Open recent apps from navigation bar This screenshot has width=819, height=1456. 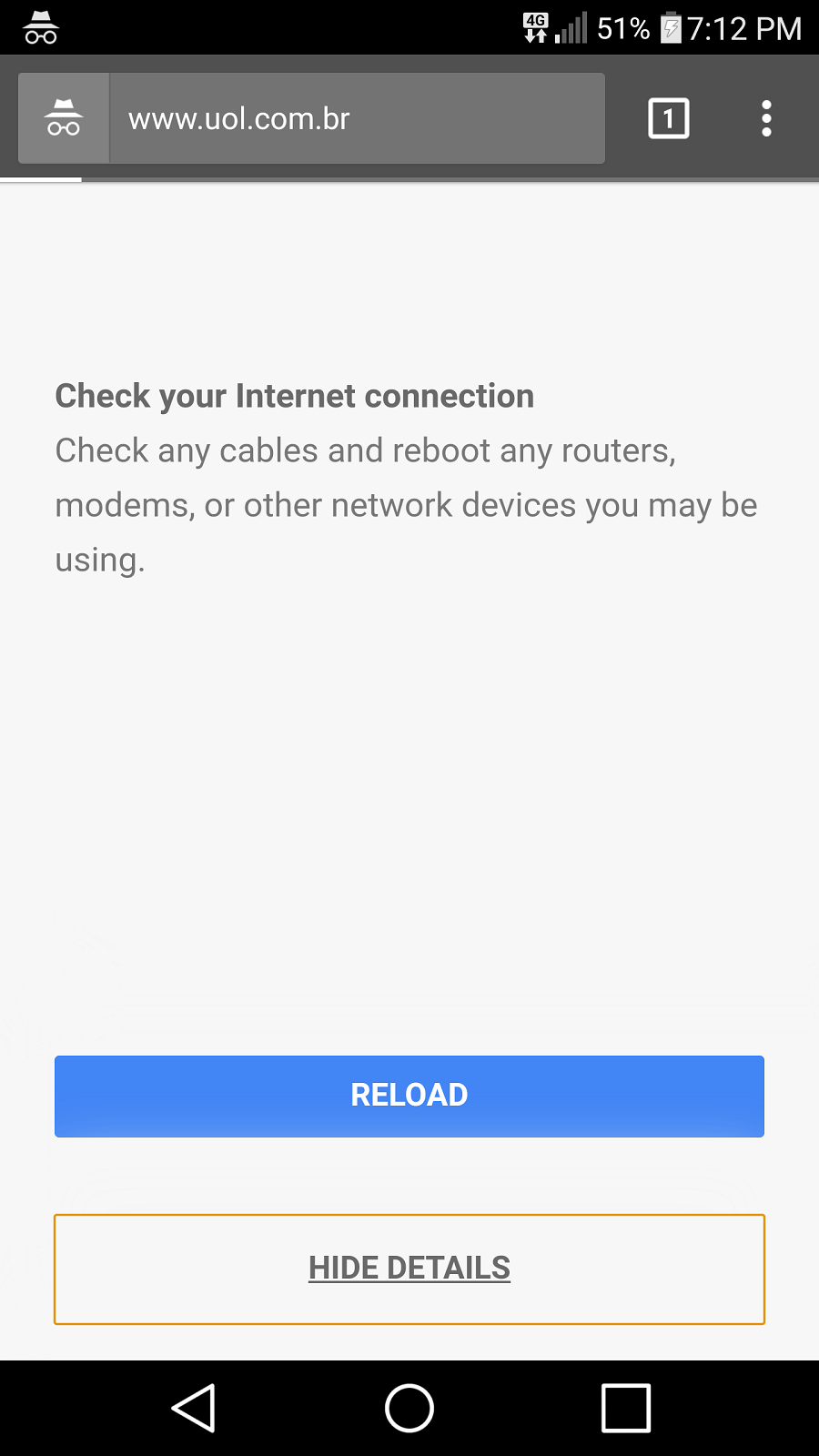pyautogui.click(x=625, y=1408)
